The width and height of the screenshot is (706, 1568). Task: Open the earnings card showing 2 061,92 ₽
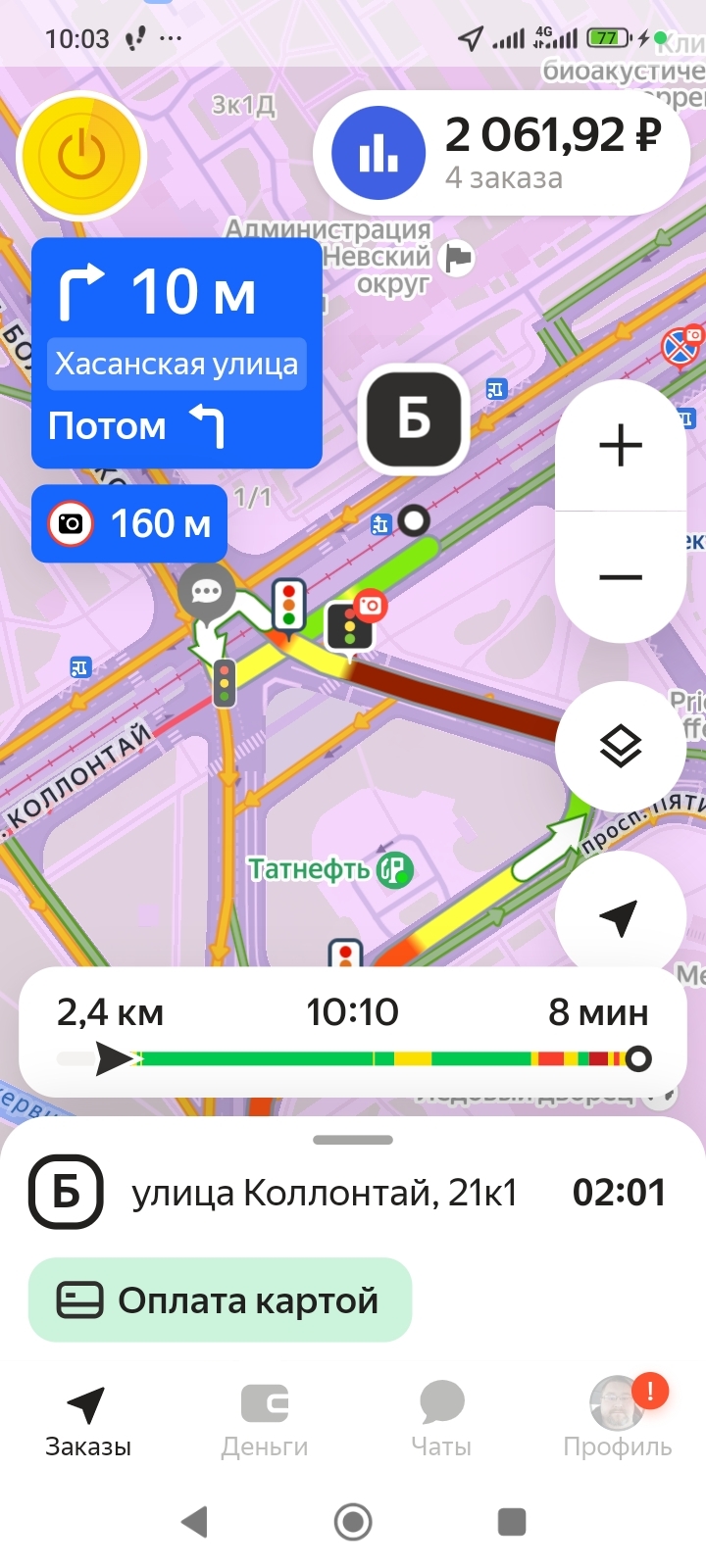(x=501, y=153)
